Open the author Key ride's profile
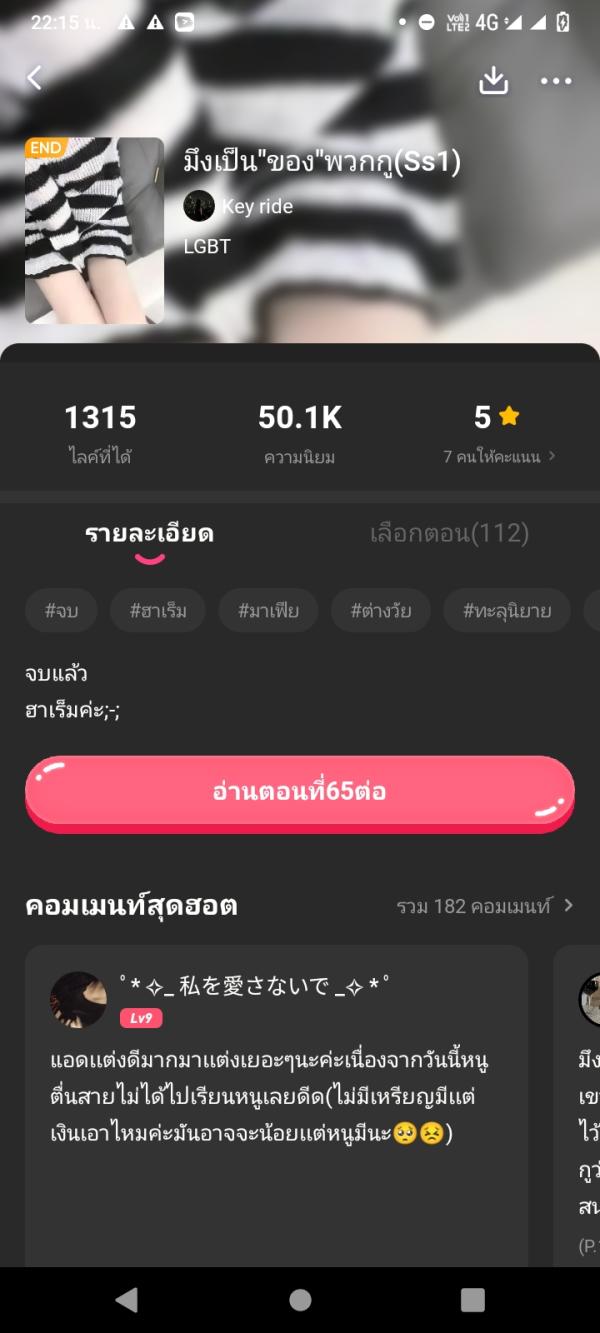 coord(239,207)
